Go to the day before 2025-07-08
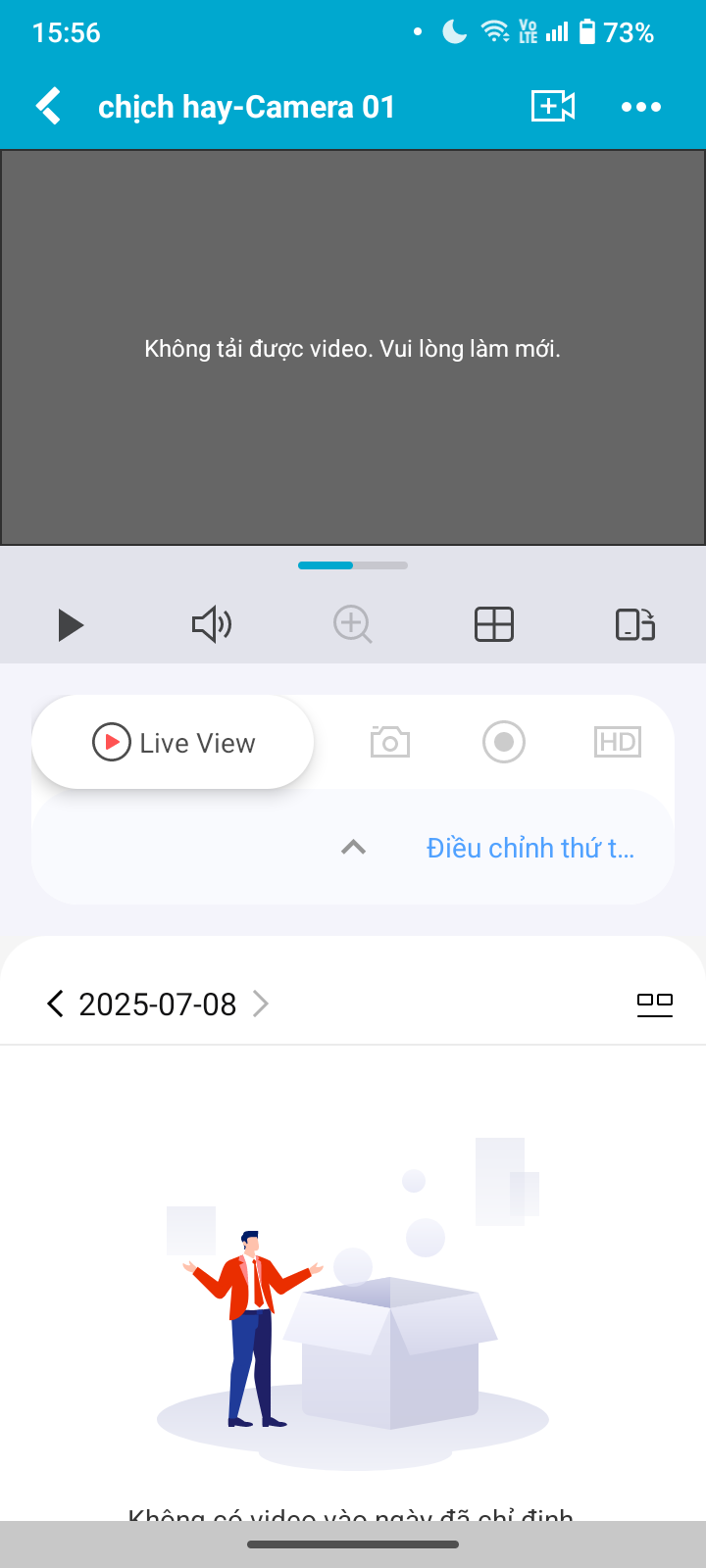The width and height of the screenshot is (706, 1568). 55,1004
